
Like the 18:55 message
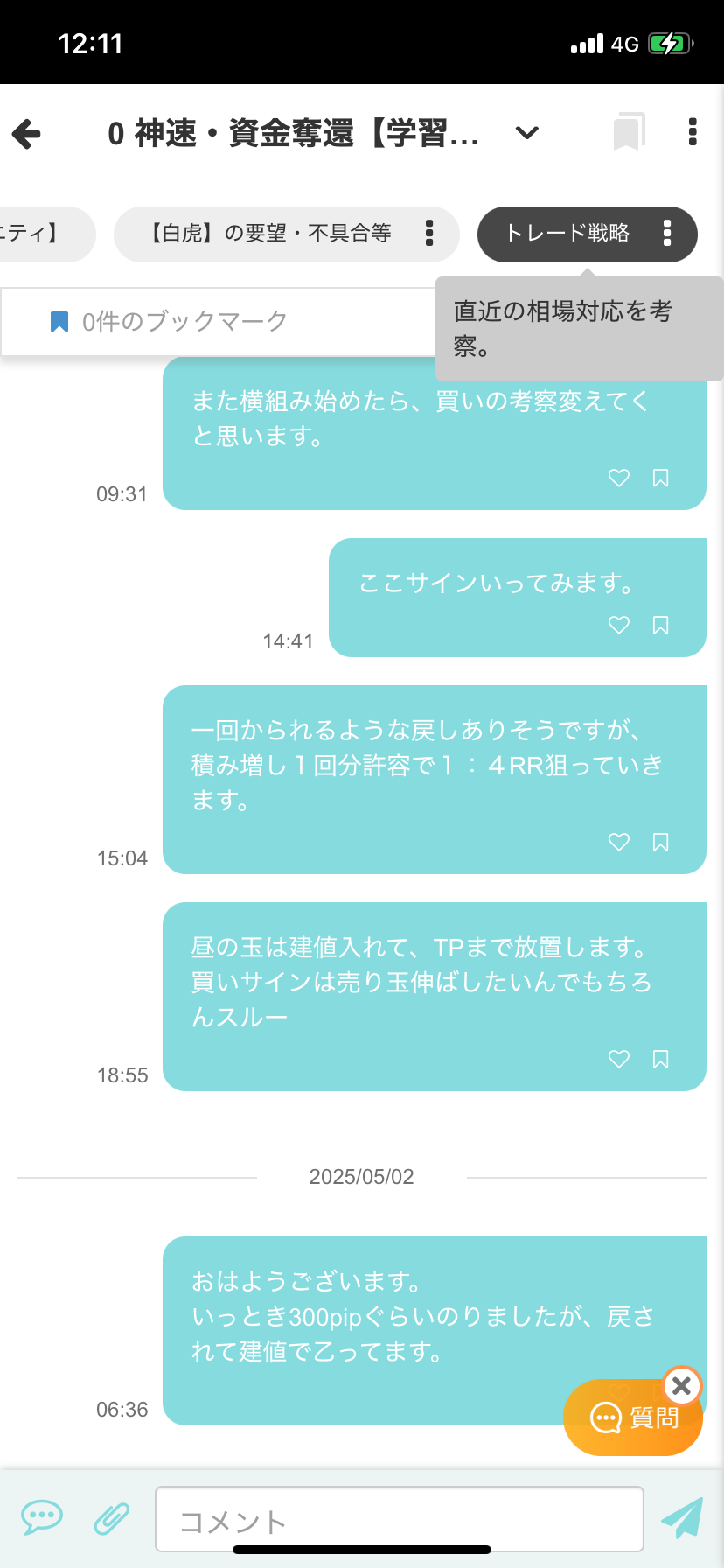pyautogui.click(x=619, y=1059)
